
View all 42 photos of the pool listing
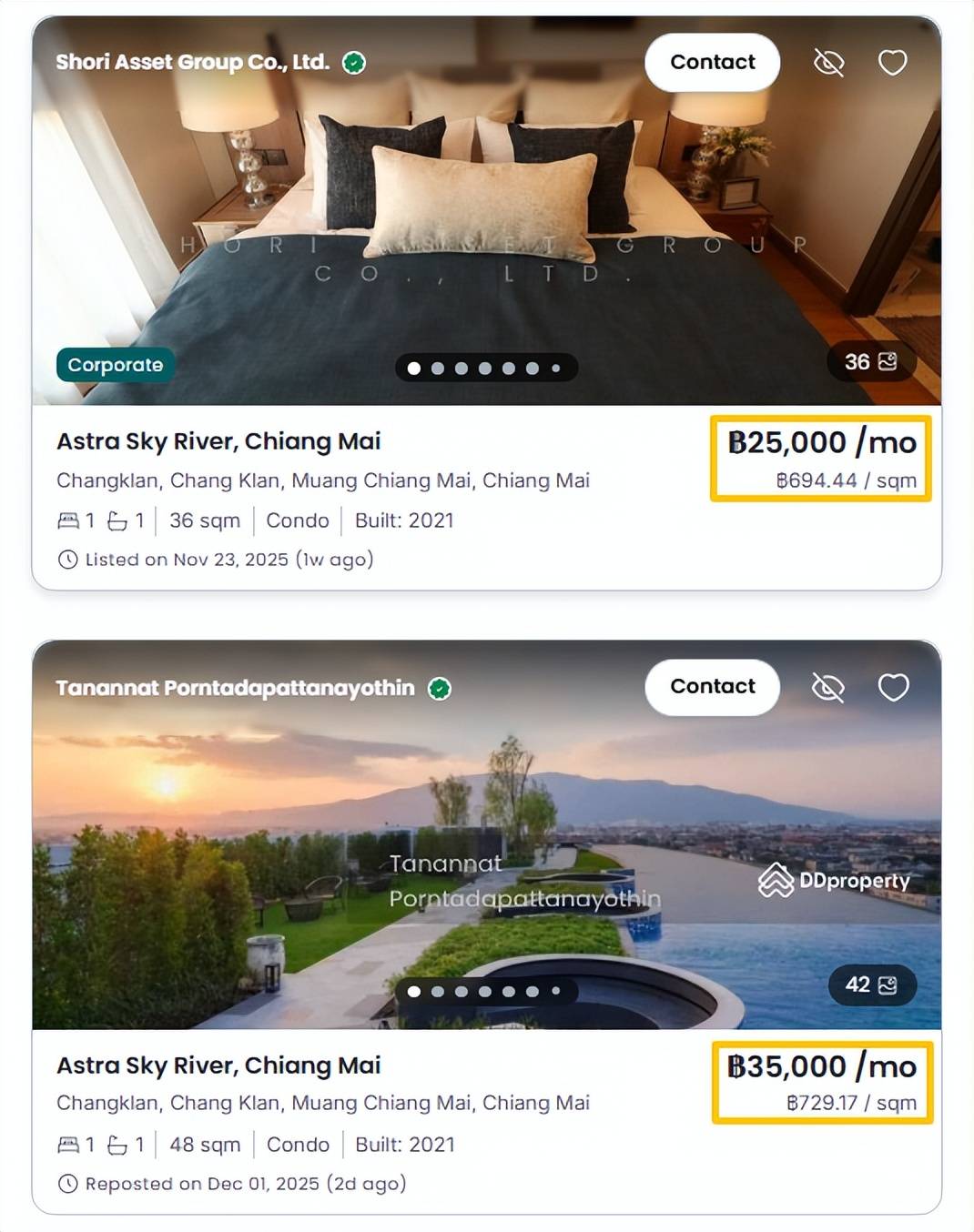(871, 985)
